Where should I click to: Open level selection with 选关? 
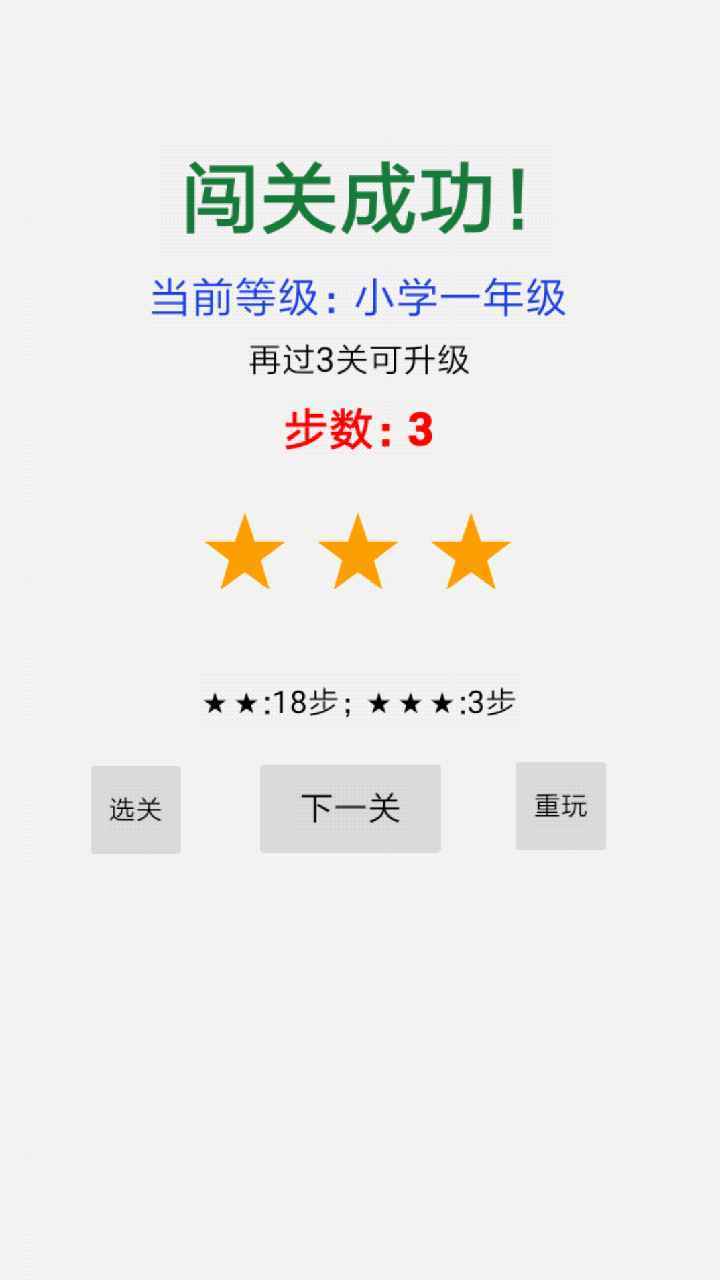(136, 809)
